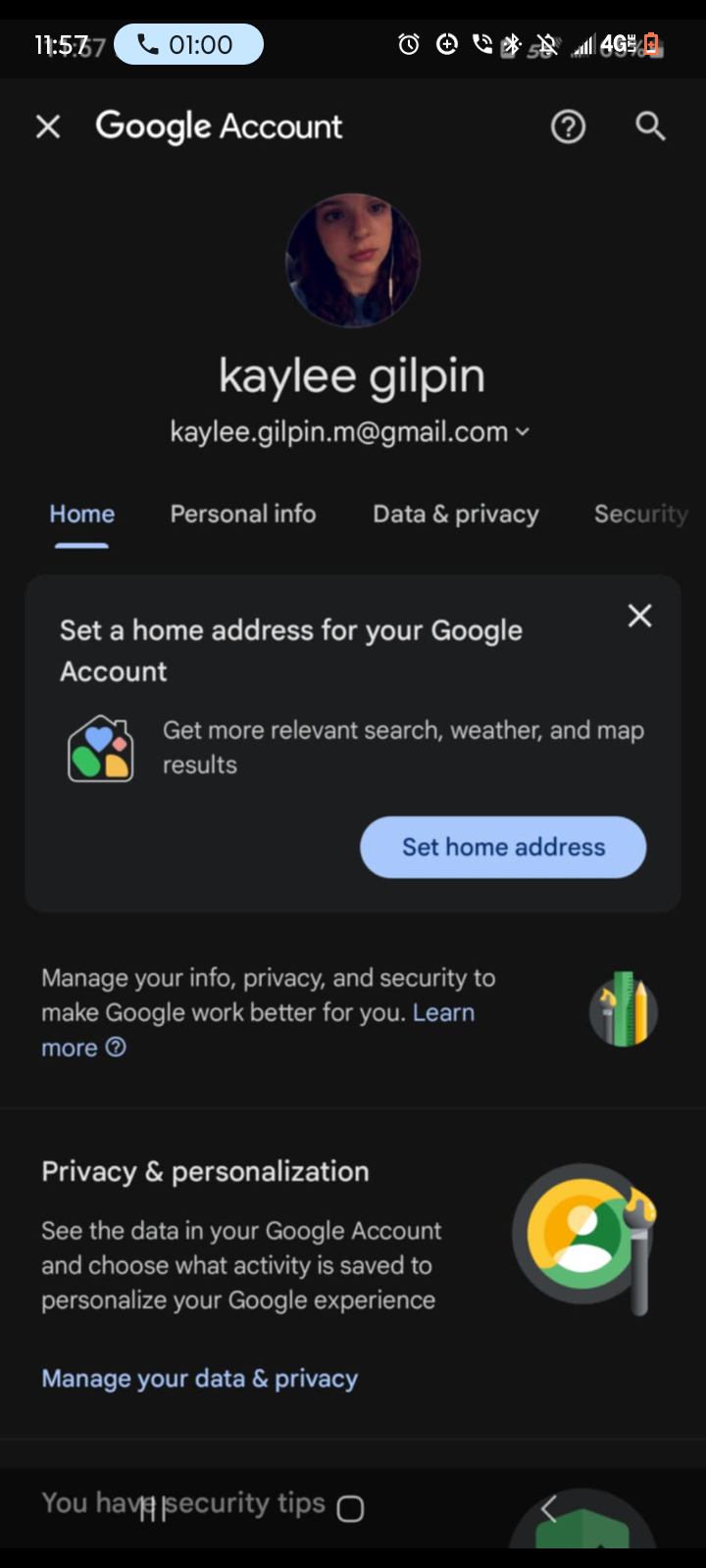This screenshot has width=706, height=1568.
Task: Expand the kaylee.gilpin.m@gmail.com account switcher
Action: click(350, 431)
